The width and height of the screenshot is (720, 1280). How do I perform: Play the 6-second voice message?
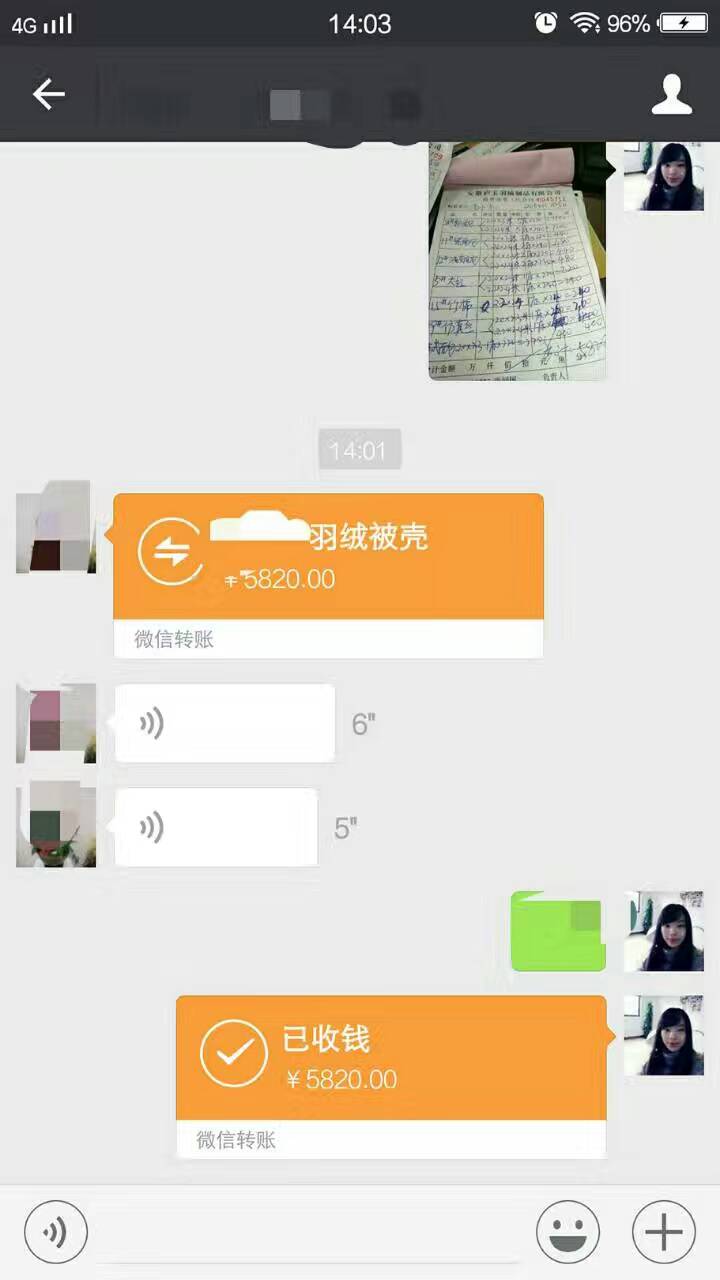(x=224, y=723)
